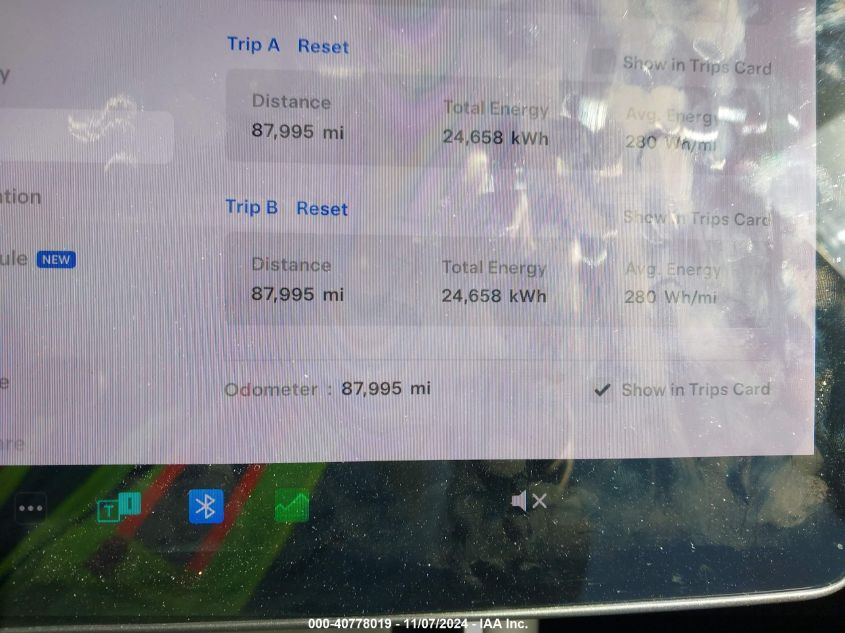Uncheck Show in Trips Card for Odometer
Image resolution: width=845 pixels, height=633 pixels.
pos(602,390)
